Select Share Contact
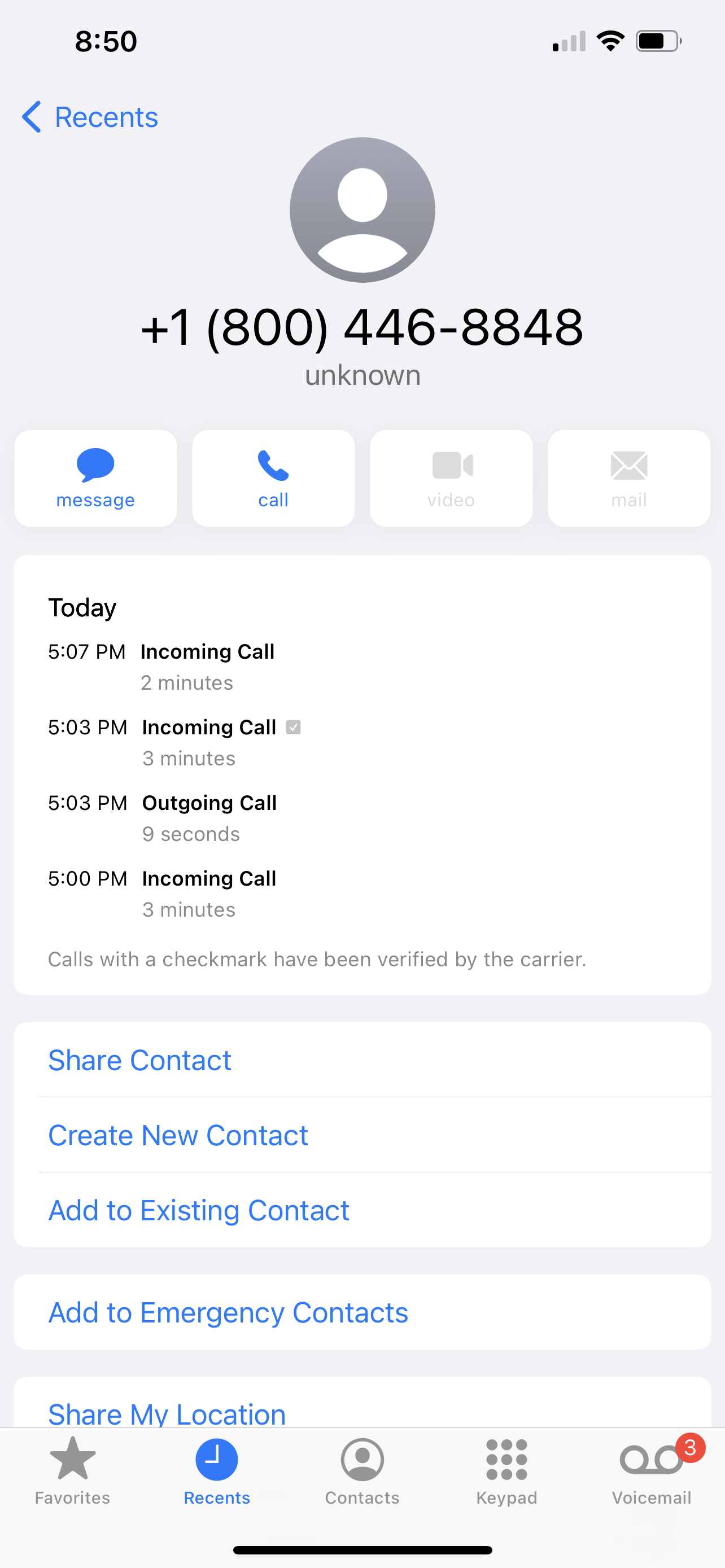725x1568 pixels. 140,1061
